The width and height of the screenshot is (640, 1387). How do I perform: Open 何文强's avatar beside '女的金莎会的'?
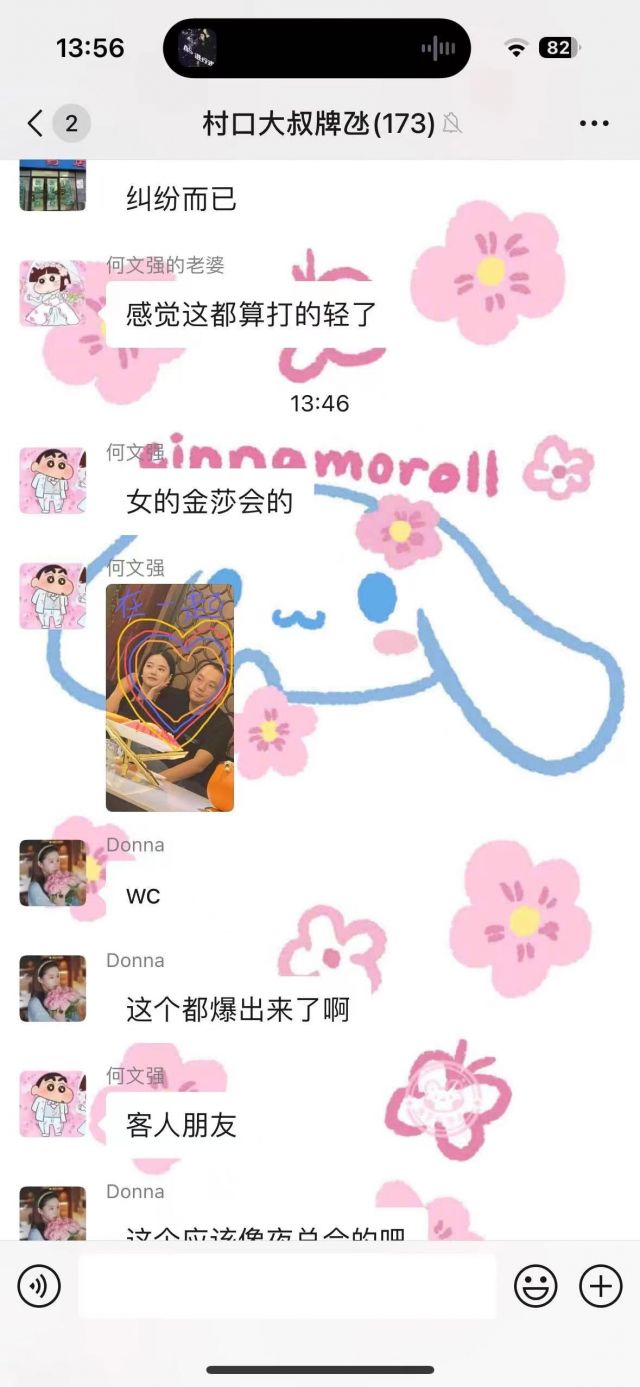pos(52,481)
